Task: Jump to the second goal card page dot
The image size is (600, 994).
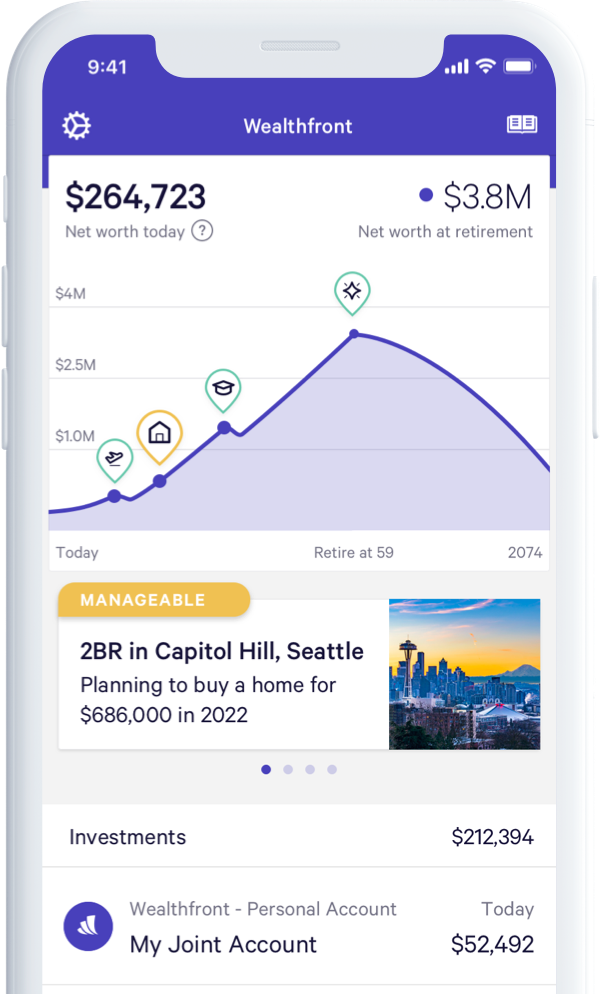Action: pos(288,769)
